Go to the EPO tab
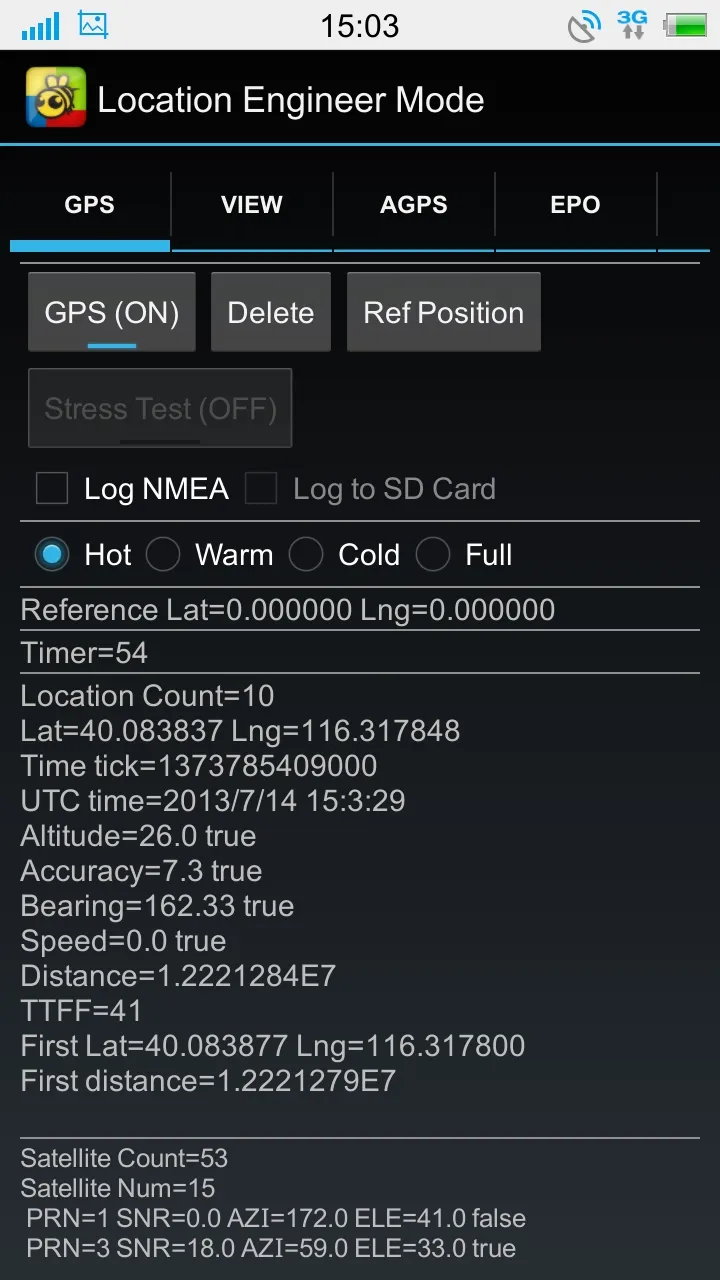720x1280 pixels. 576,205
